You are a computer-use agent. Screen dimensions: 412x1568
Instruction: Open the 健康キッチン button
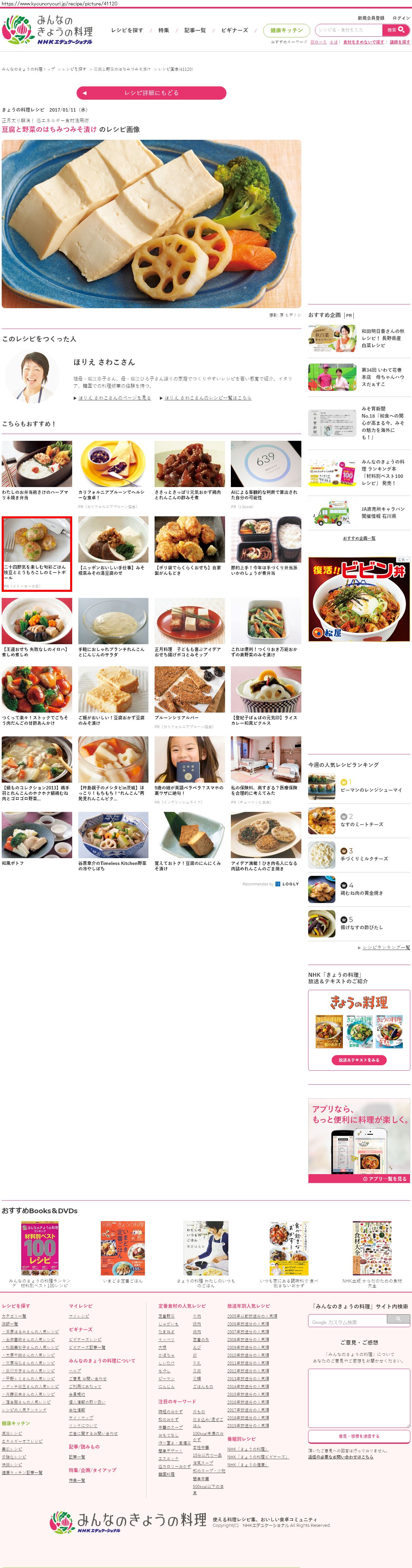[286, 30]
